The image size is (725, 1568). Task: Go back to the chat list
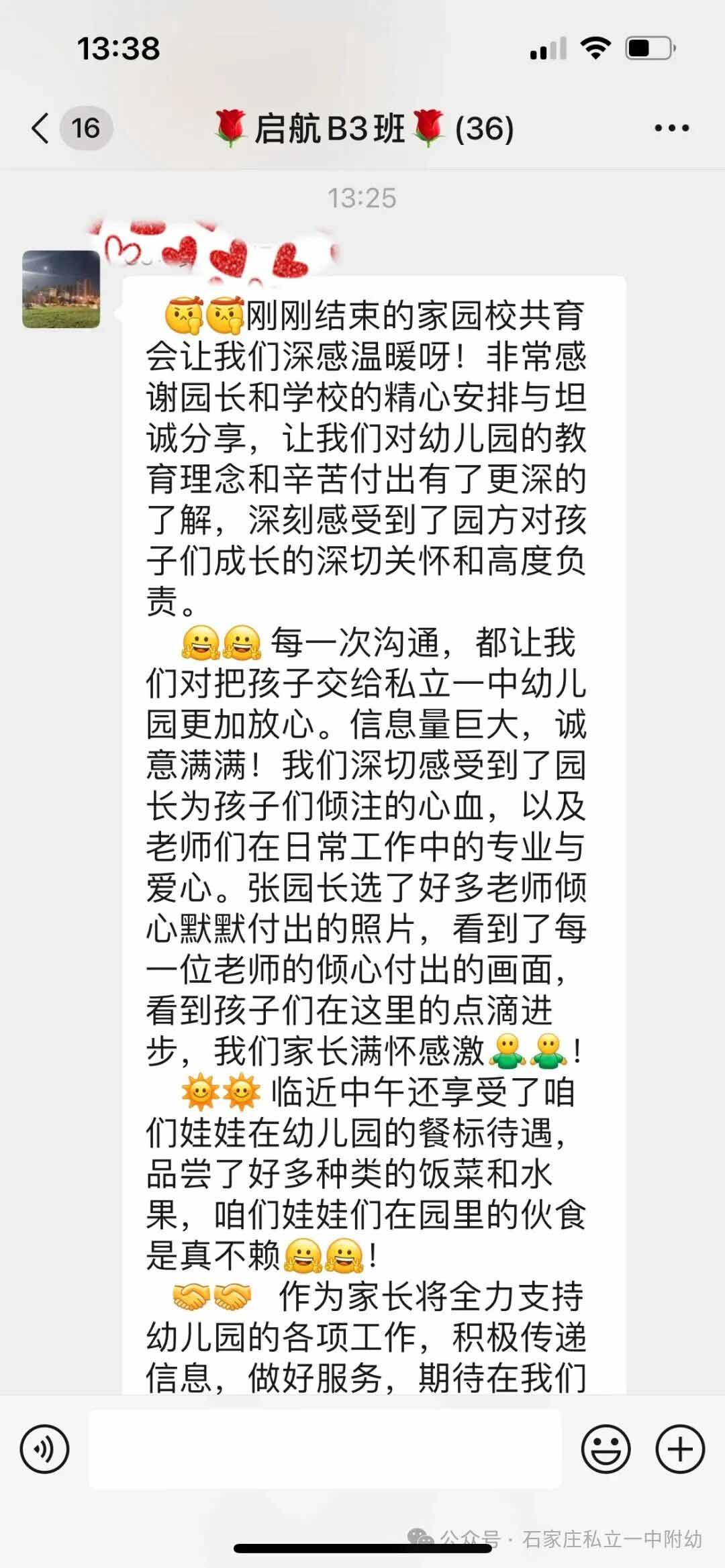(x=42, y=128)
